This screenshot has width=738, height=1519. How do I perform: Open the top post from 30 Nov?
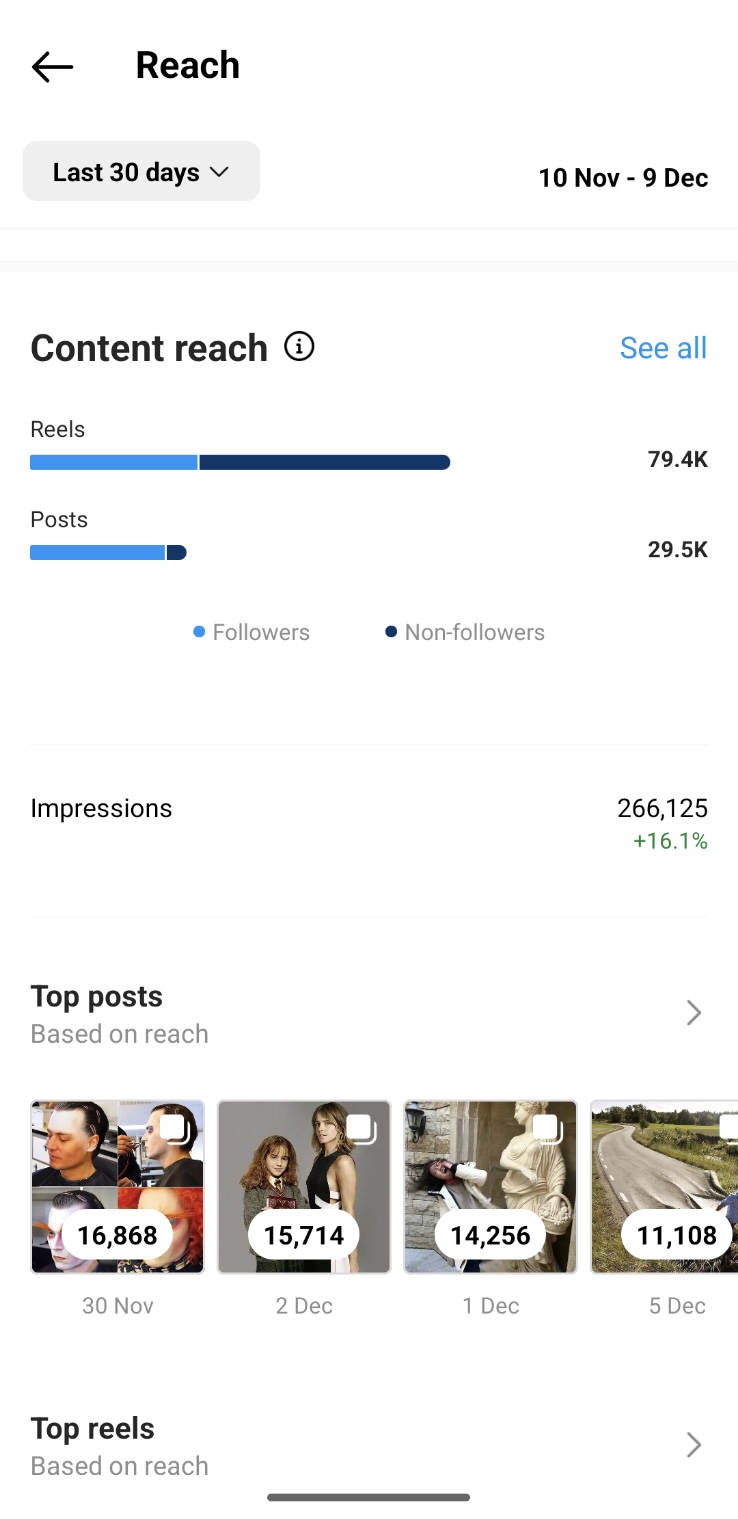click(118, 1187)
